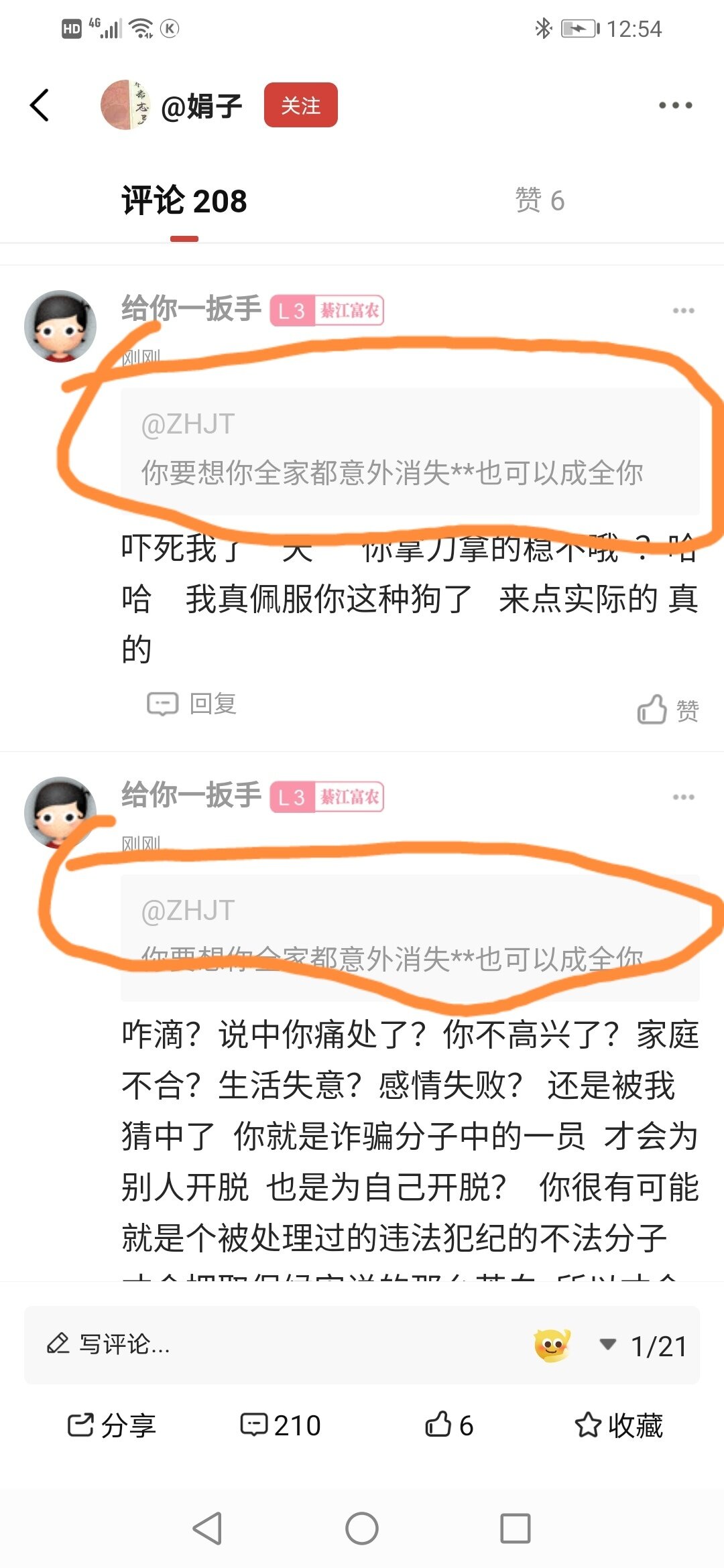Screen dimensions: 724x1568
Task: Open the emoji picker in comment box
Action: coord(552,1345)
